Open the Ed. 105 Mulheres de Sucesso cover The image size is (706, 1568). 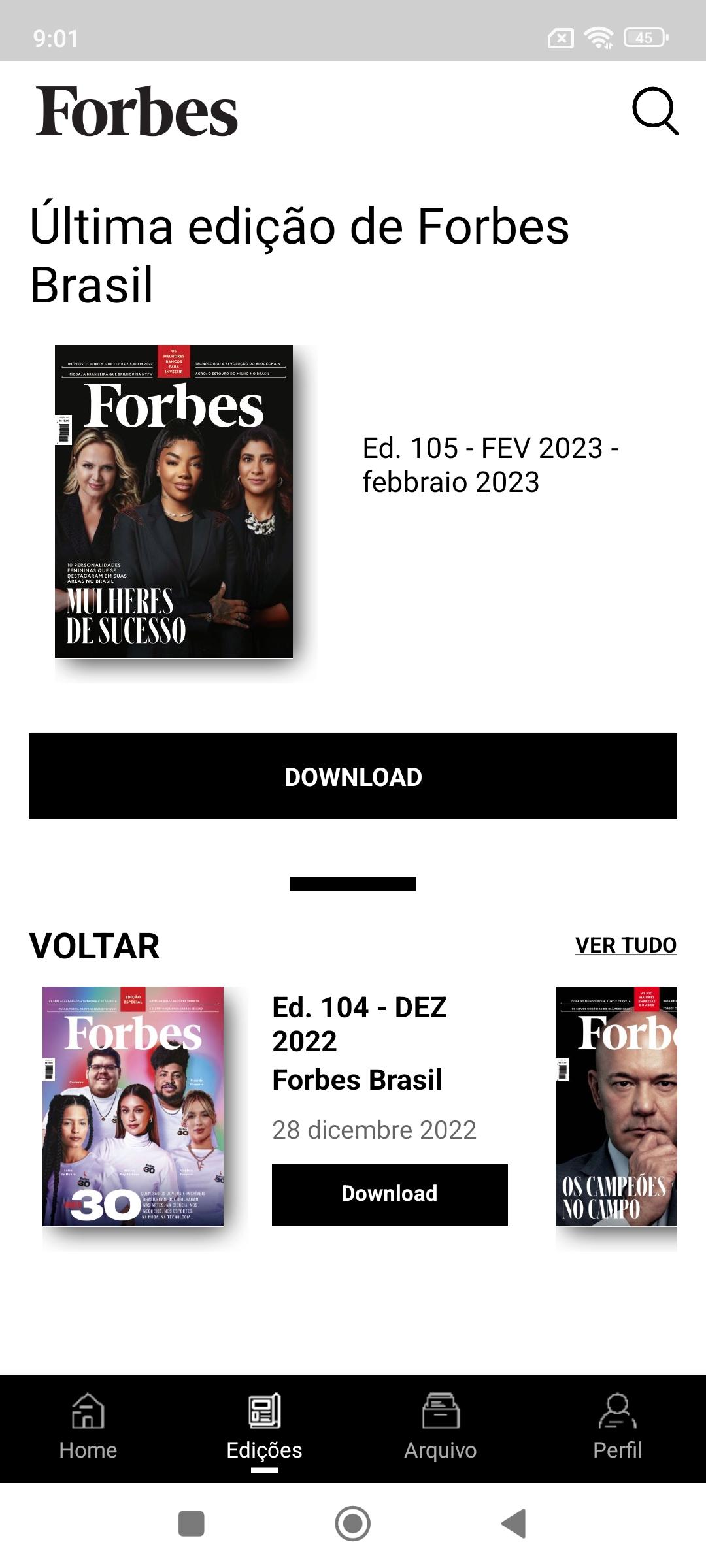coord(174,501)
